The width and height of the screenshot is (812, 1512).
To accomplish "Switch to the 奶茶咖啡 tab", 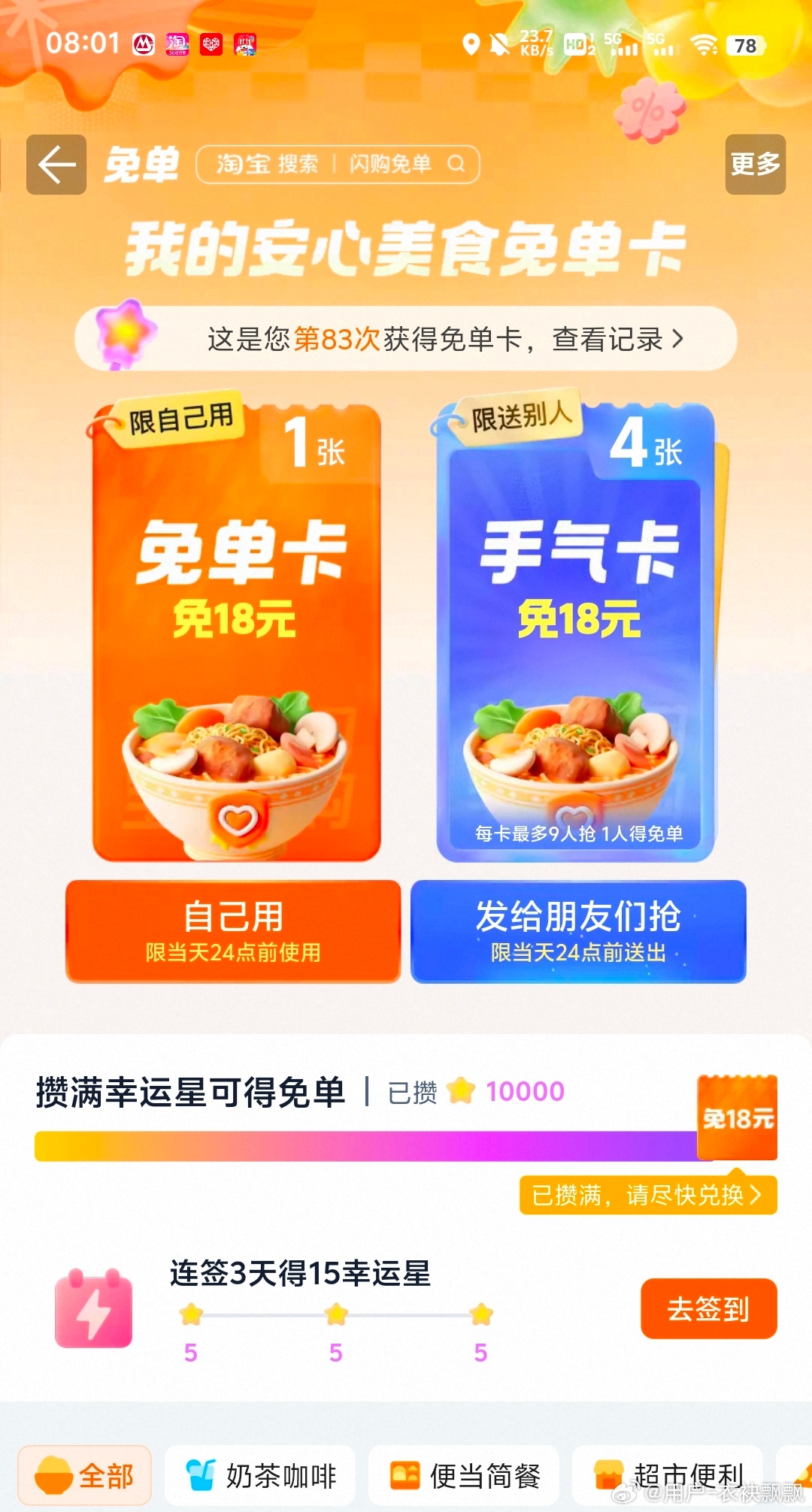I will pos(260,1476).
